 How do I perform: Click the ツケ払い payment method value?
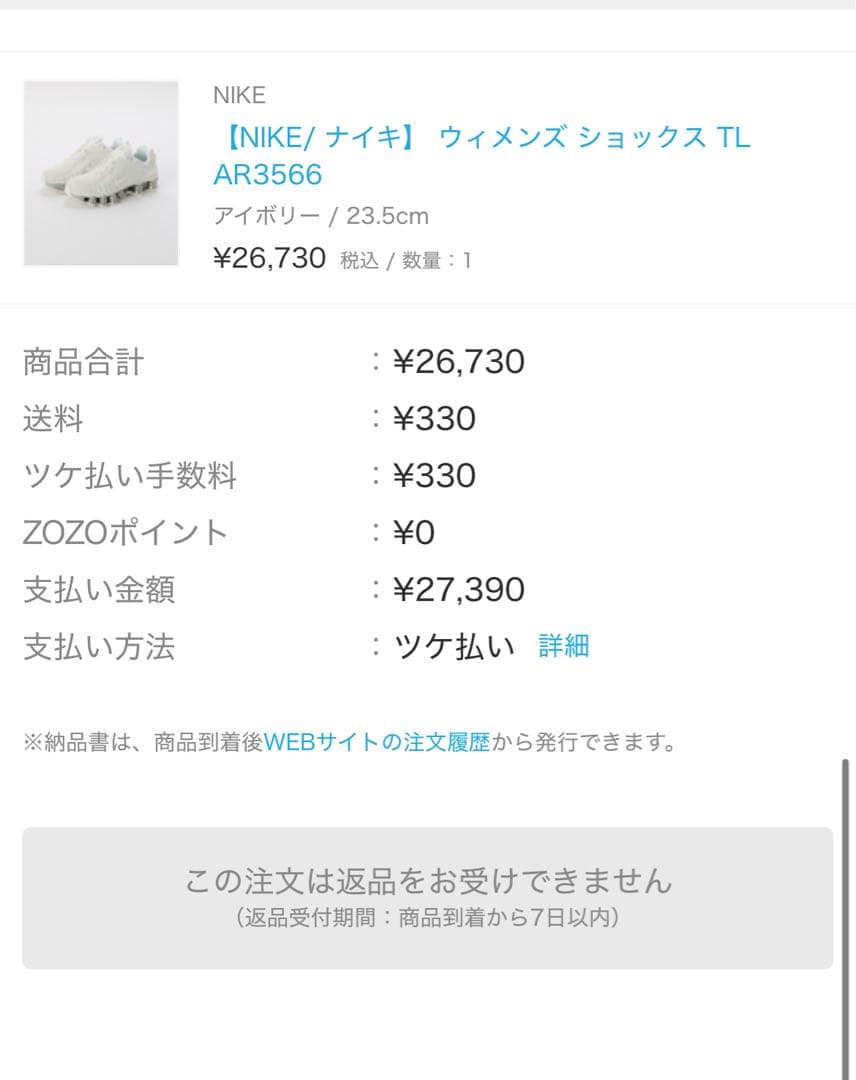click(455, 647)
